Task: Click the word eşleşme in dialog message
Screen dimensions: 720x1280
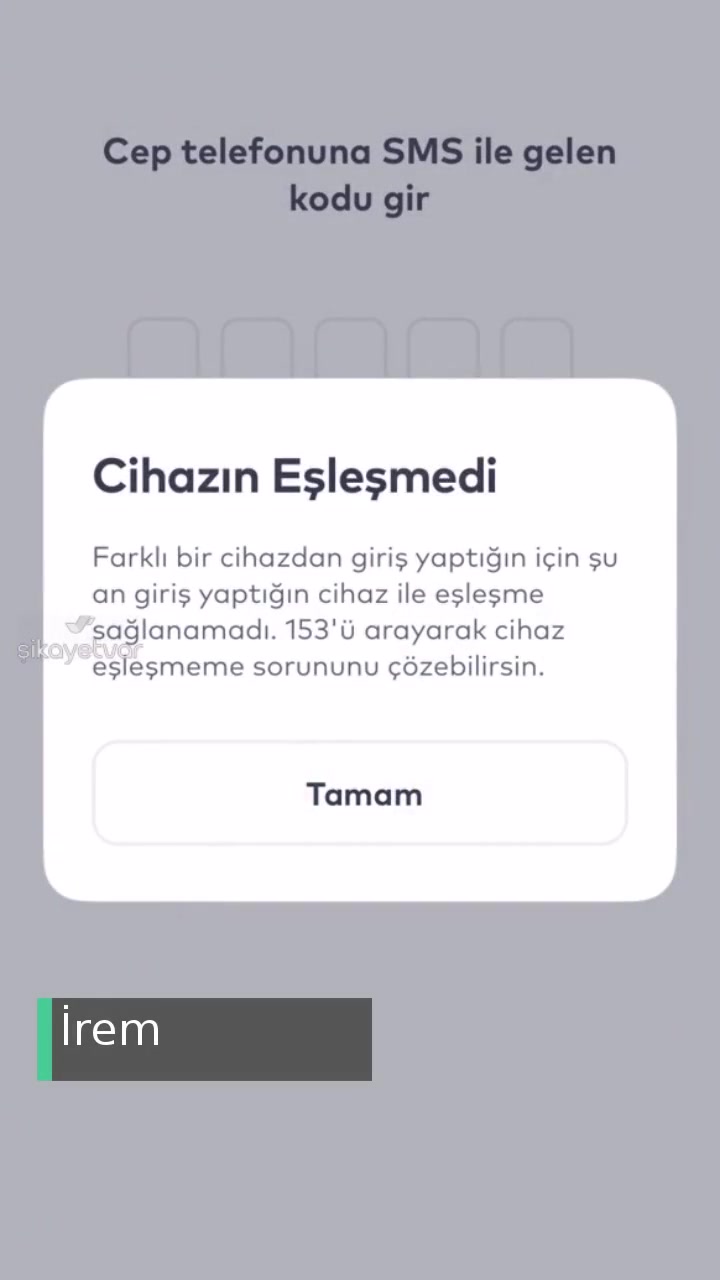Action: click(490, 594)
